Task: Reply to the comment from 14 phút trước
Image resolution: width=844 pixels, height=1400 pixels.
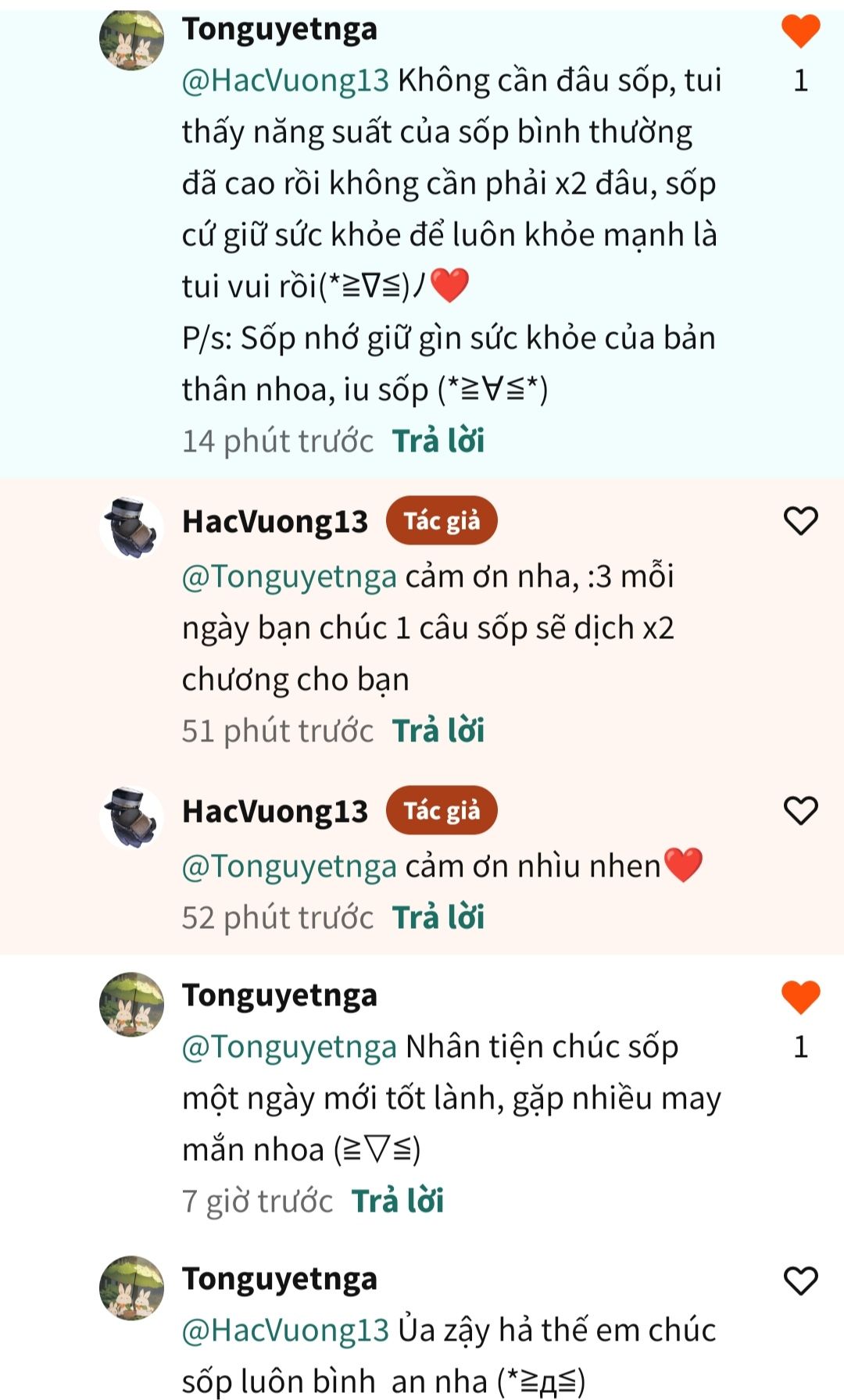Action: (438, 441)
